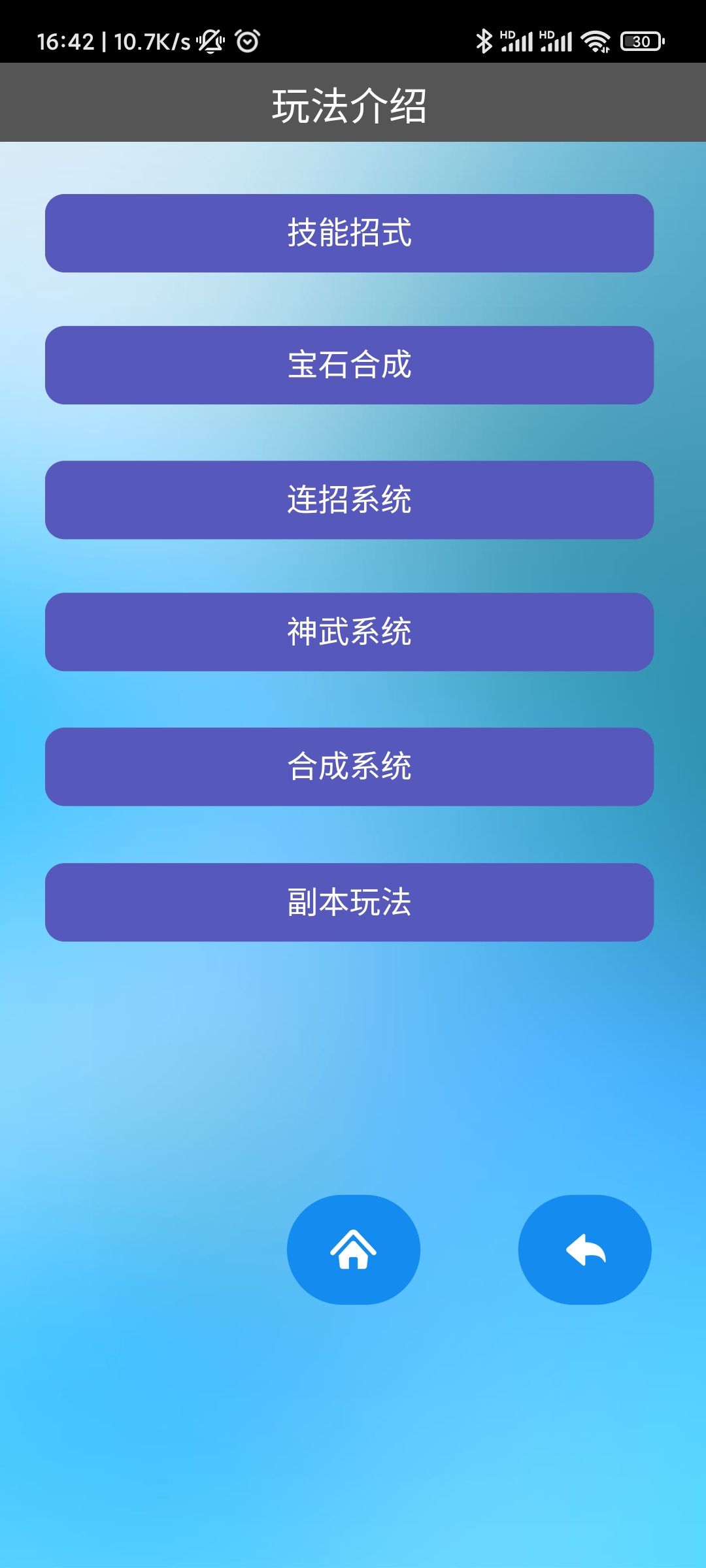Tap the alarm clock icon in status bar
This screenshot has height=1568, width=706.
(x=247, y=41)
